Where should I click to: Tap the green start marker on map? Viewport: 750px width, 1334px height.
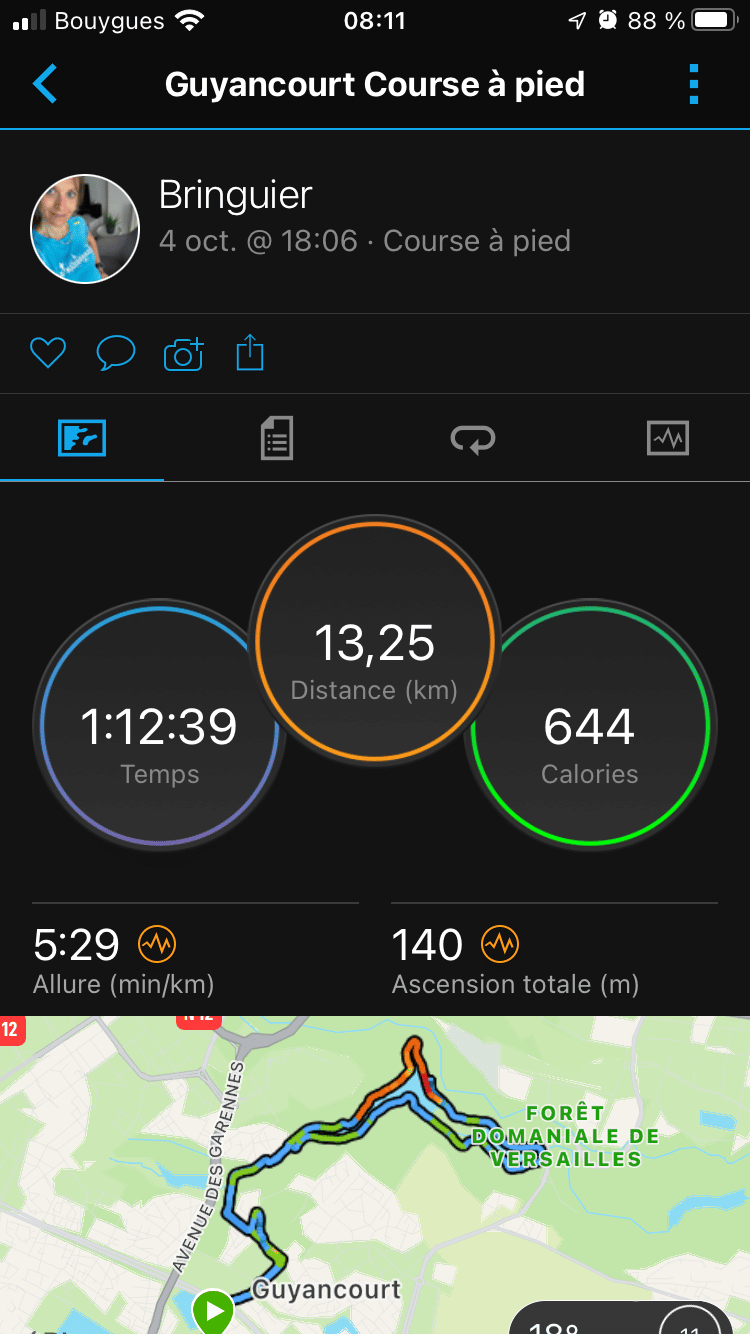tap(213, 1309)
